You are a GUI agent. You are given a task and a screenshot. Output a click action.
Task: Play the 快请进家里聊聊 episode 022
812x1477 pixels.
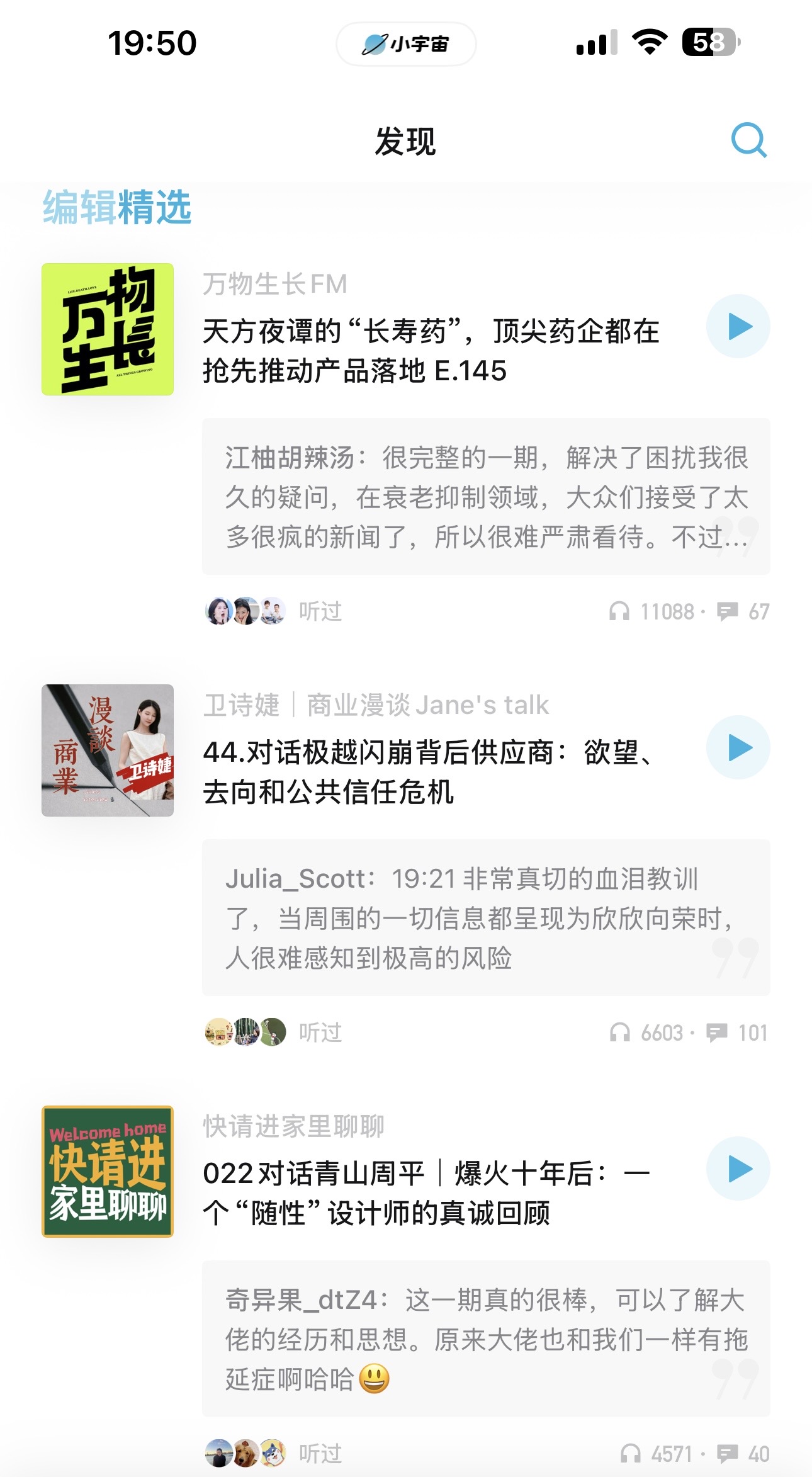(738, 1169)
